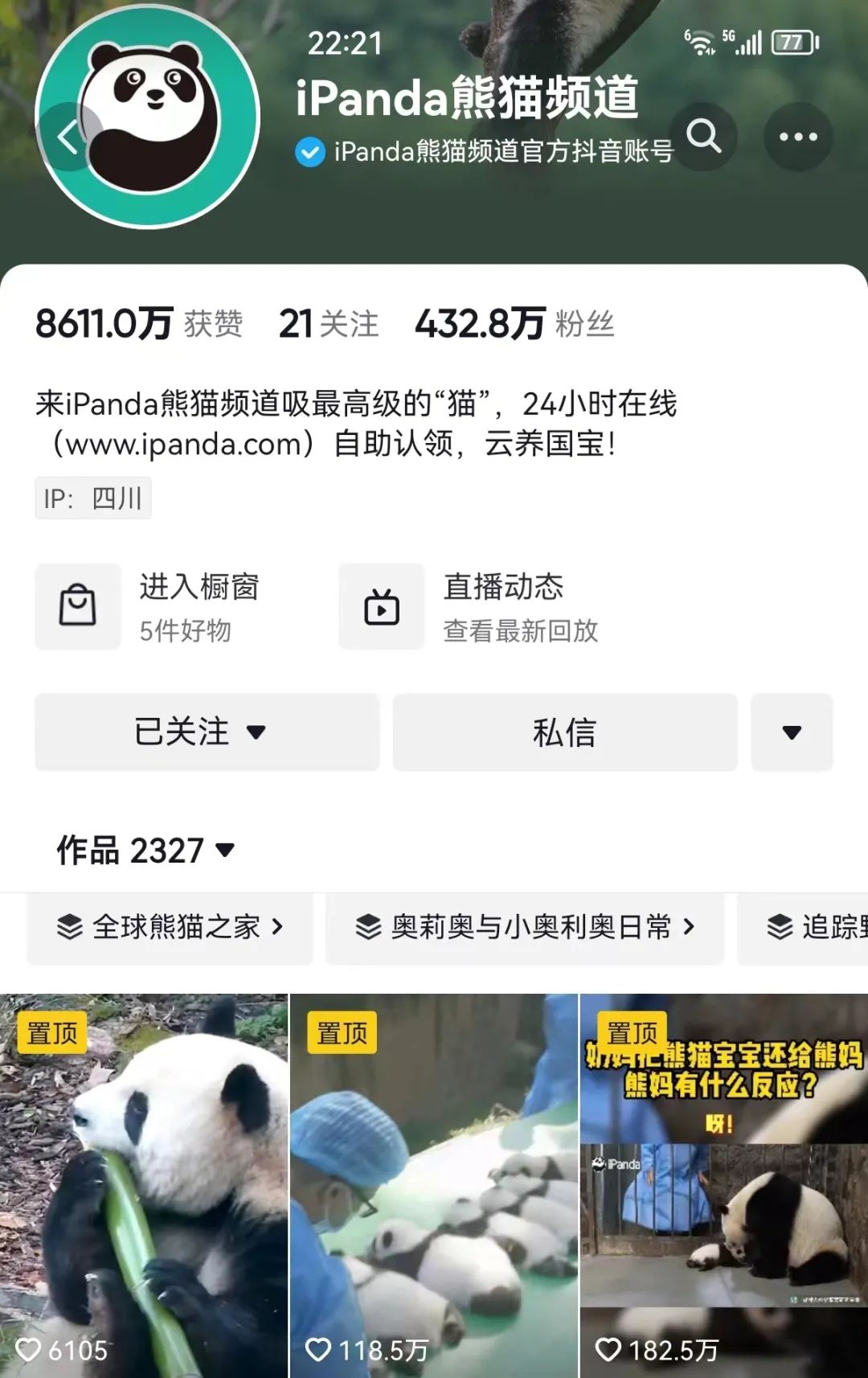Send a 私信 private message
The image size is (868, 1378).
click(564, 732)
